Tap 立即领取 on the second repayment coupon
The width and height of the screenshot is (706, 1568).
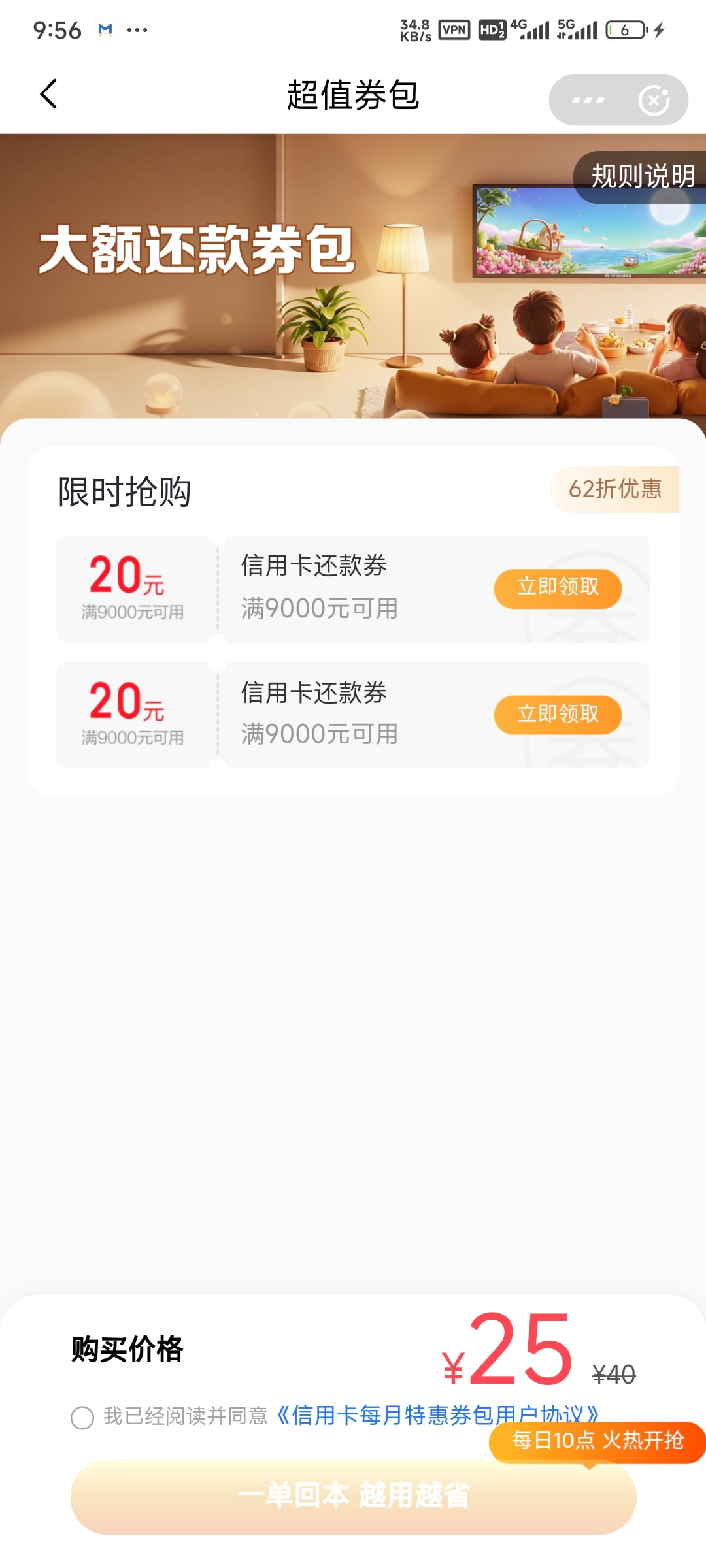coord(558,715)
